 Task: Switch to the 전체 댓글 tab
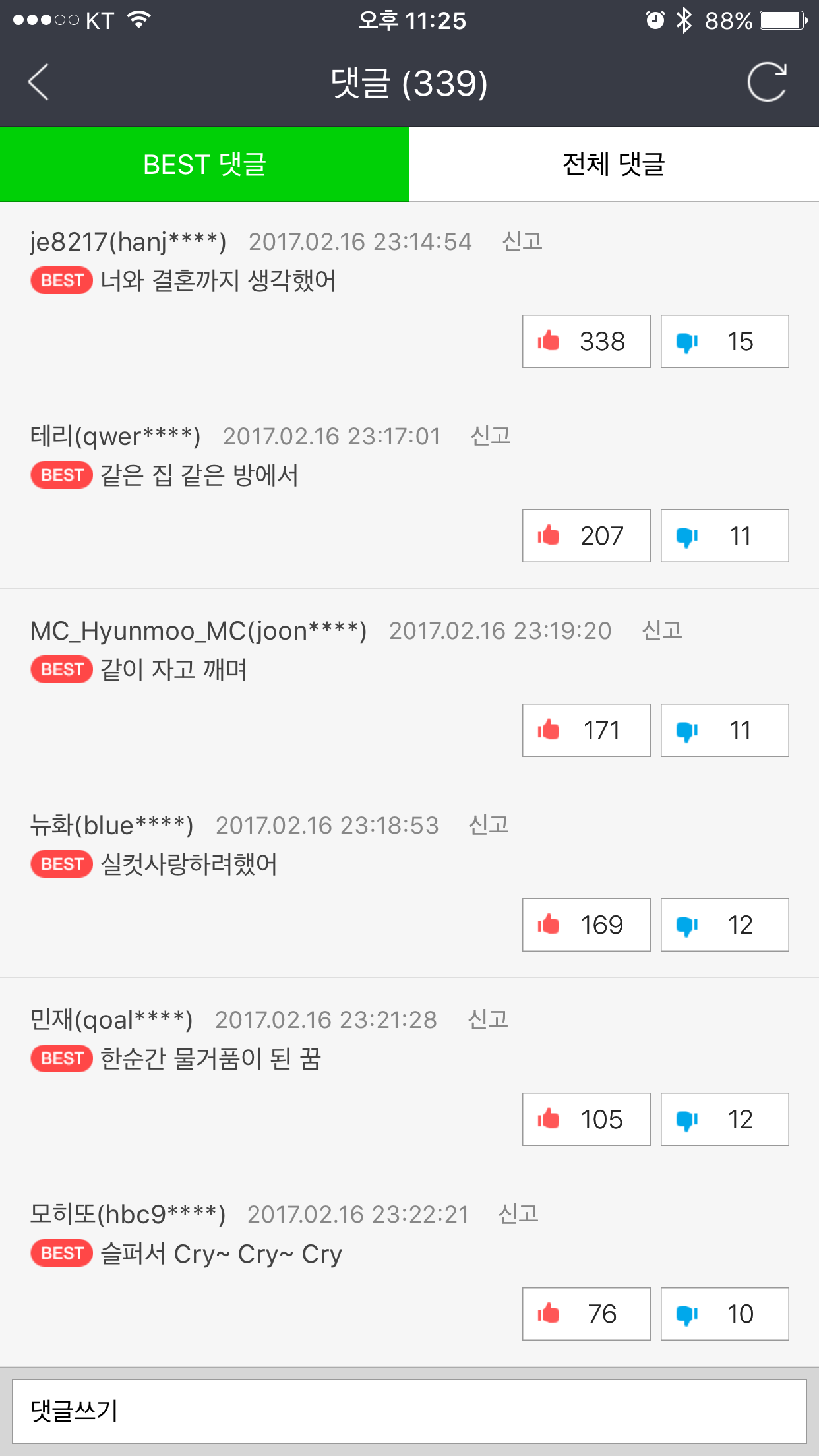point(614,164)
